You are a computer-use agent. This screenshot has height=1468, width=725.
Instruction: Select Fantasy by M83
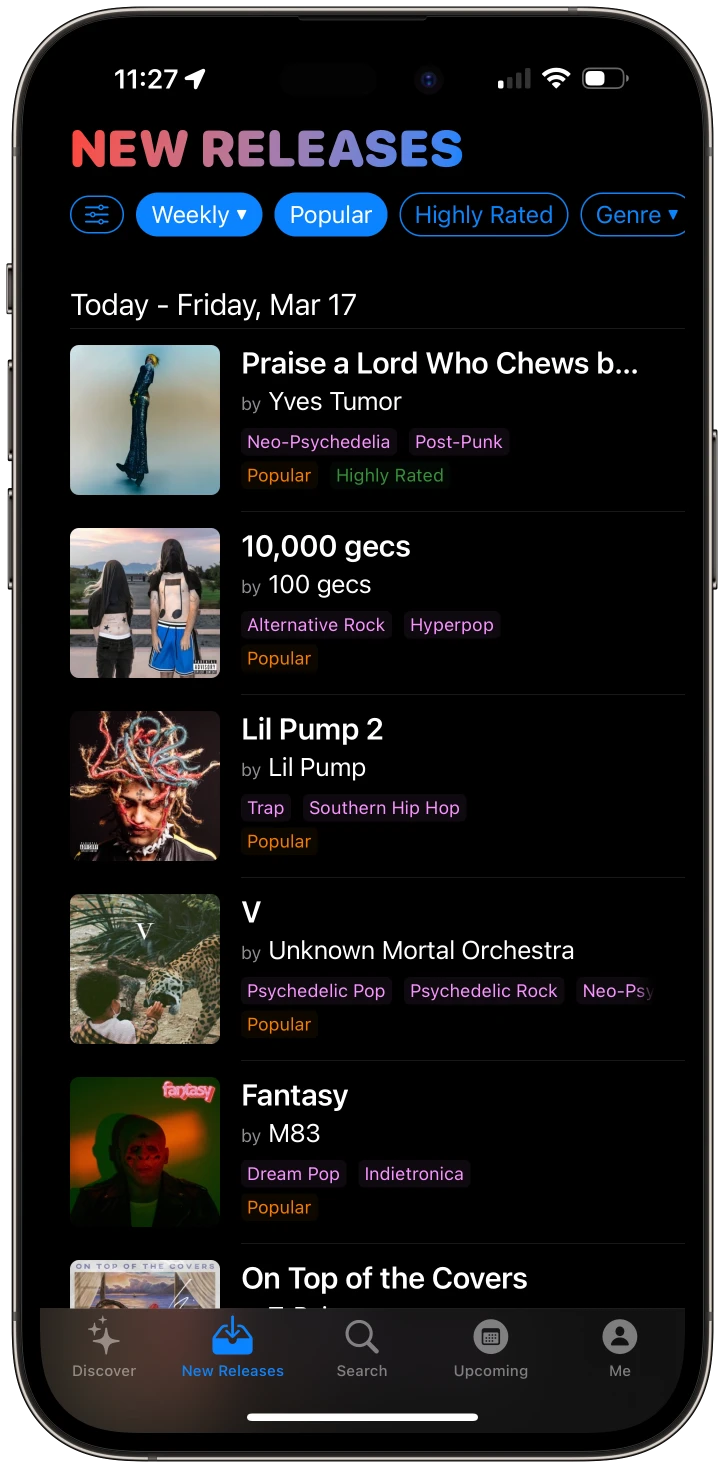click(295, 1096)
